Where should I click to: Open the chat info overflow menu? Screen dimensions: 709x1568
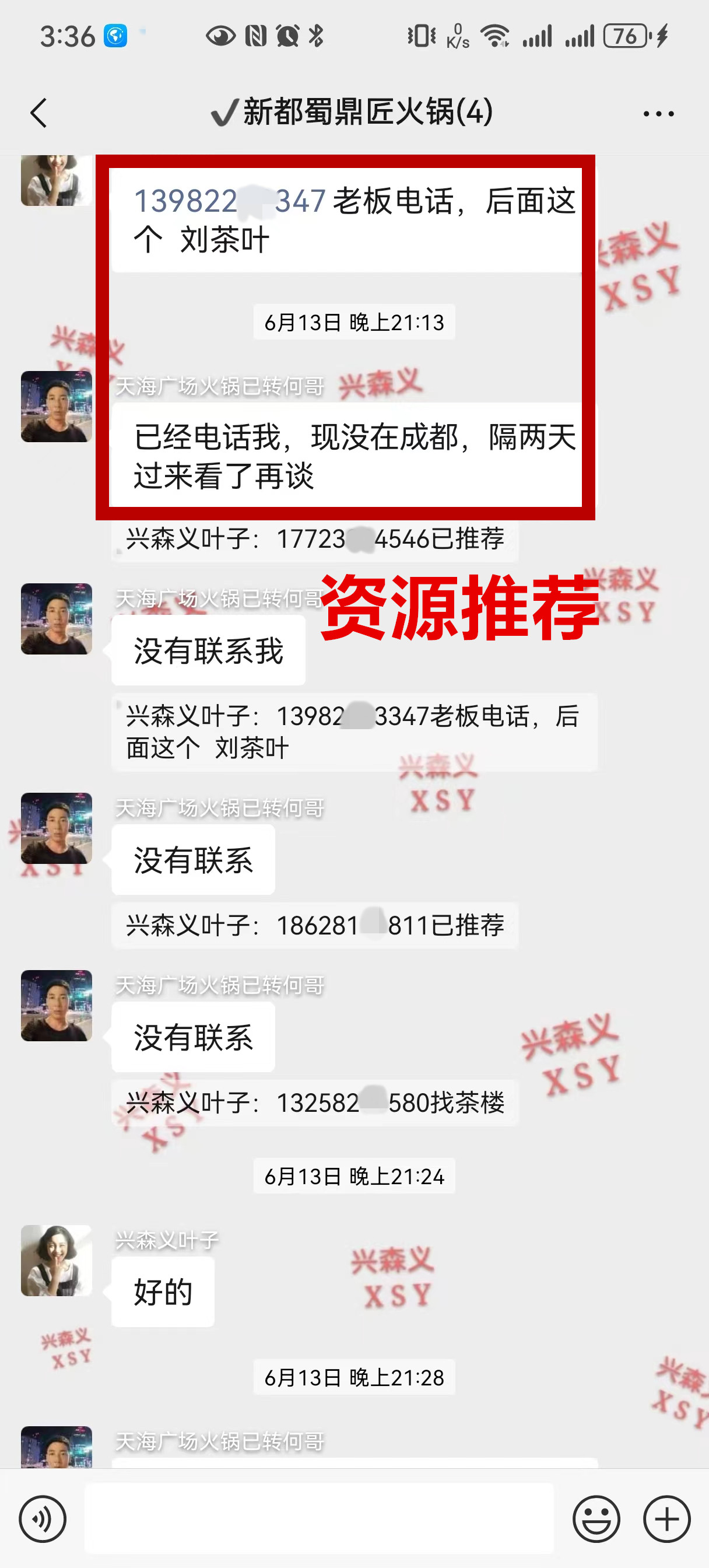[658, 114]
